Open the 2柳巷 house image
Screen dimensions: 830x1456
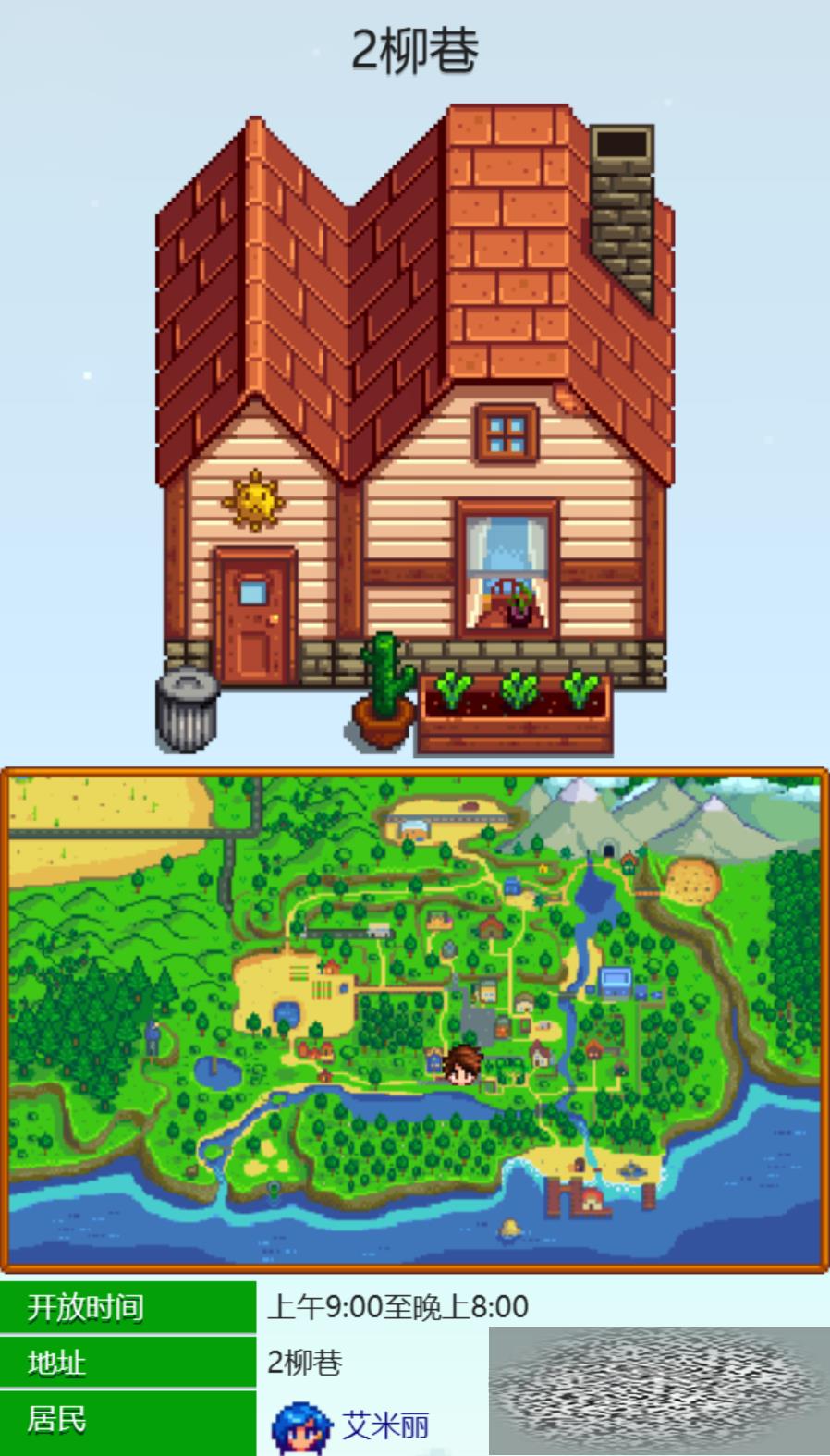415,430
